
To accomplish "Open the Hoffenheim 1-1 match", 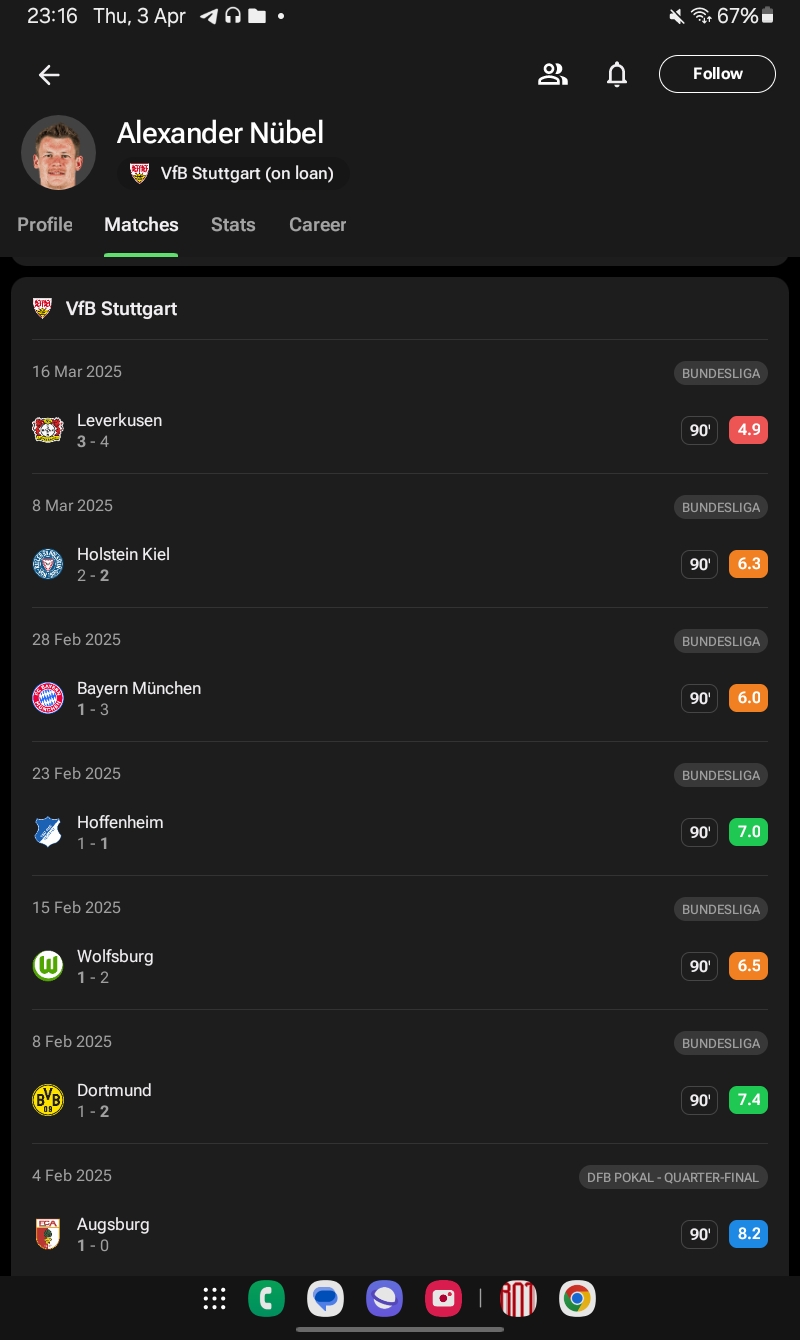I will coord(400,832).
